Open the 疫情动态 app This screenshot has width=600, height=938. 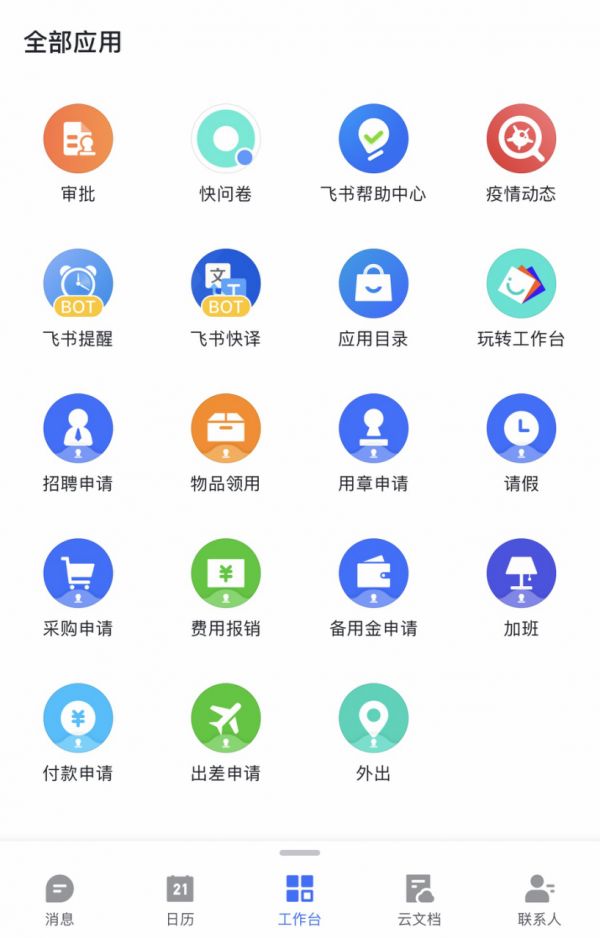[x=521, y=139]
